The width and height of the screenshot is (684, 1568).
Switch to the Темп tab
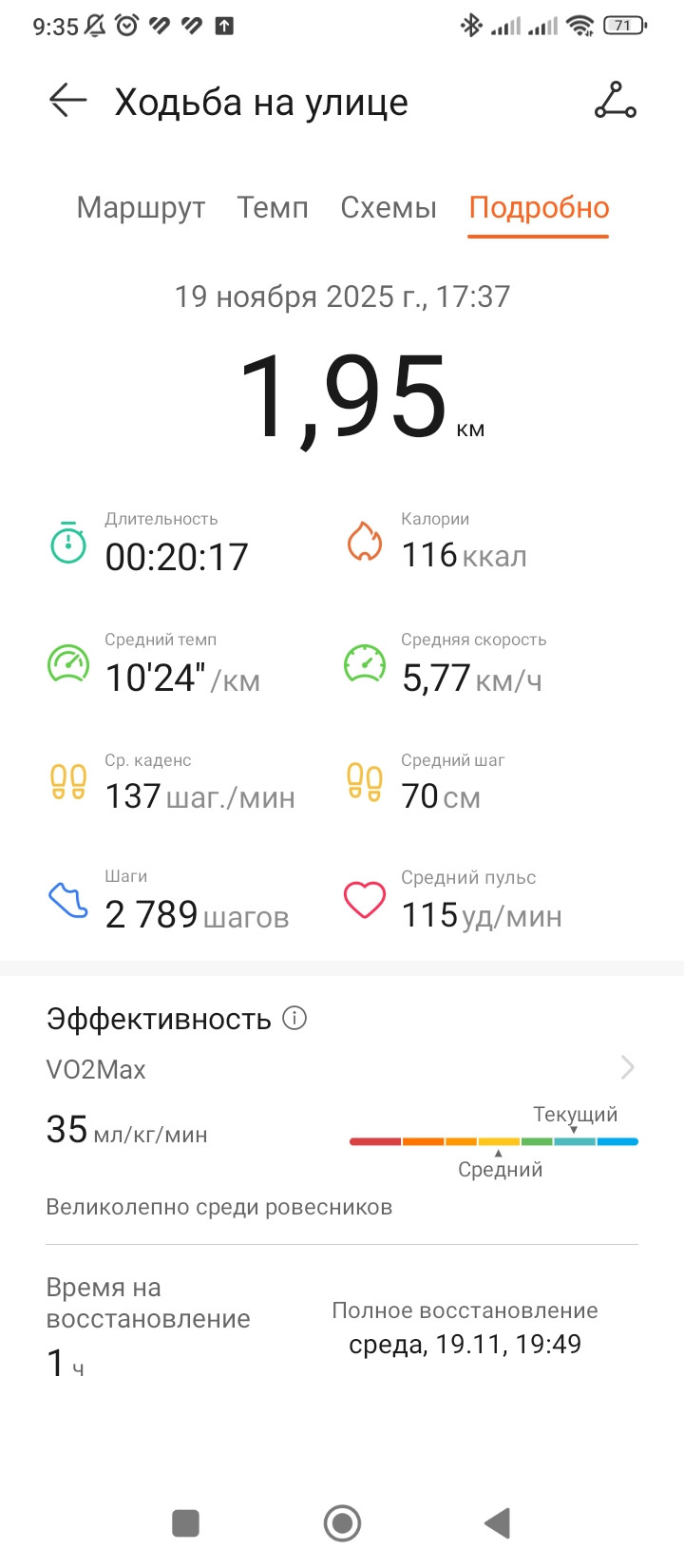(273, 207)
